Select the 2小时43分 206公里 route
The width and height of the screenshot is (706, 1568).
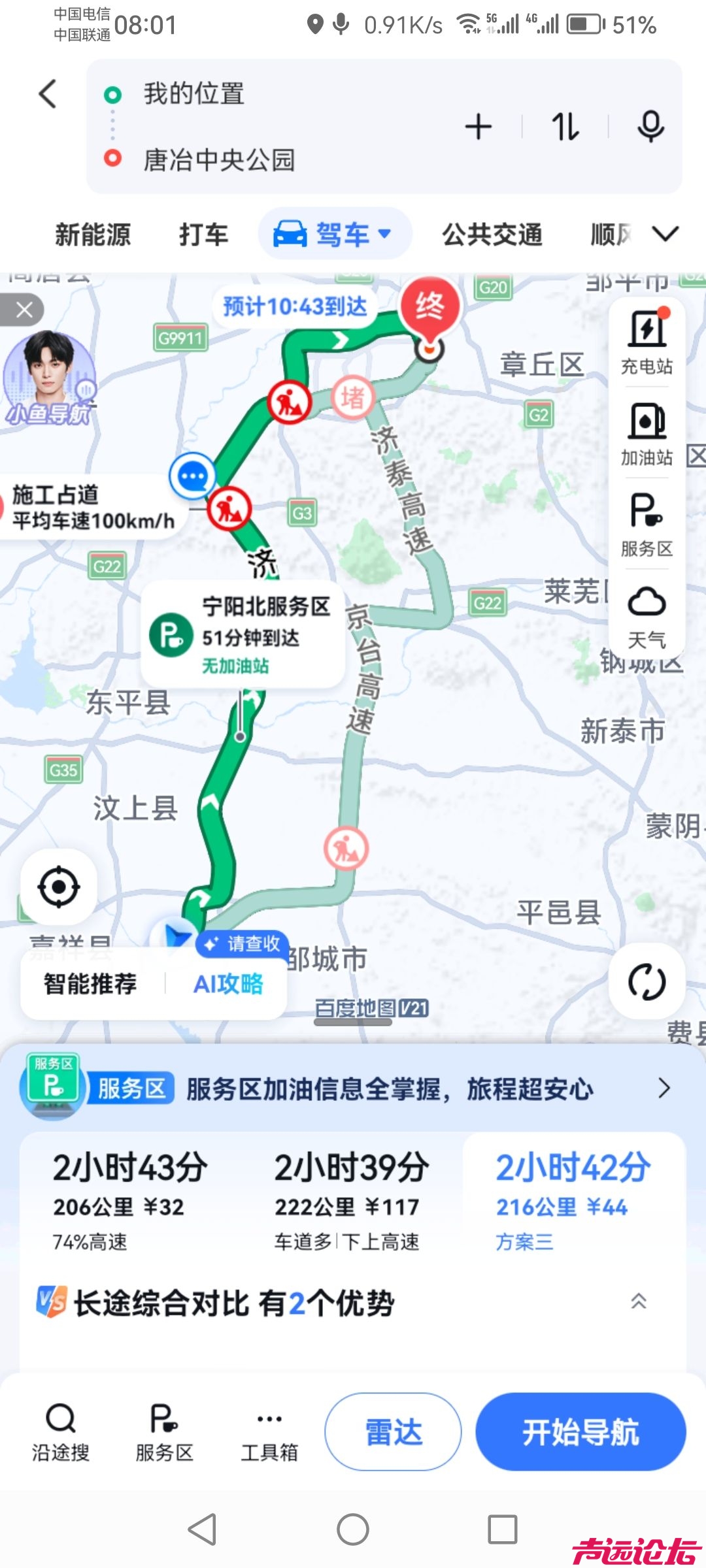(130, 1201)
